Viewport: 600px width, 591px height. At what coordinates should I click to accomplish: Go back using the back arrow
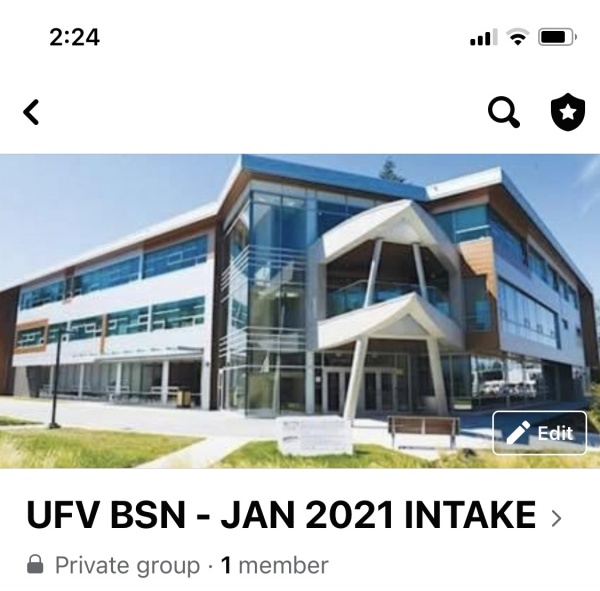[x=32, y=112]
